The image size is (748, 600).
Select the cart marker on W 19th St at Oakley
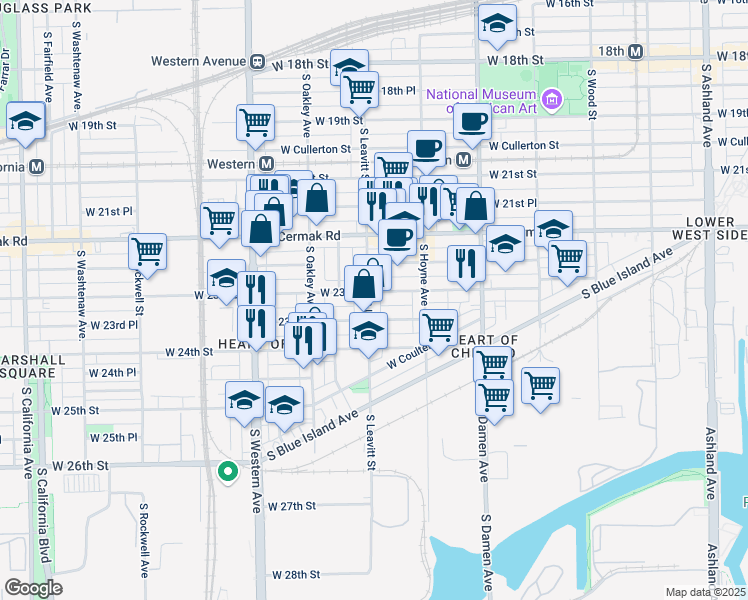(256, 123)
